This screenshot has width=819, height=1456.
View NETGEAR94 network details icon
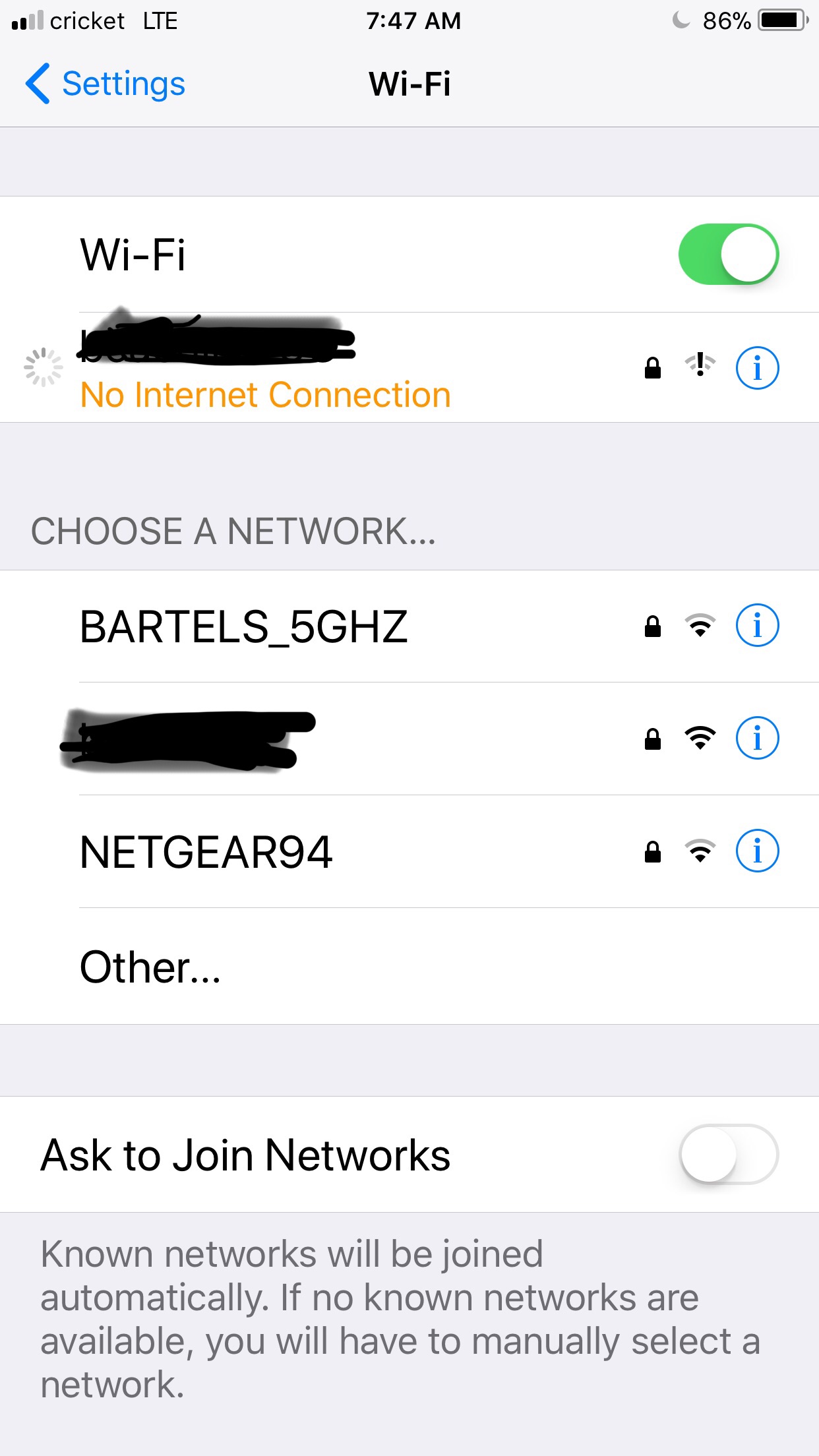point(757,851)
